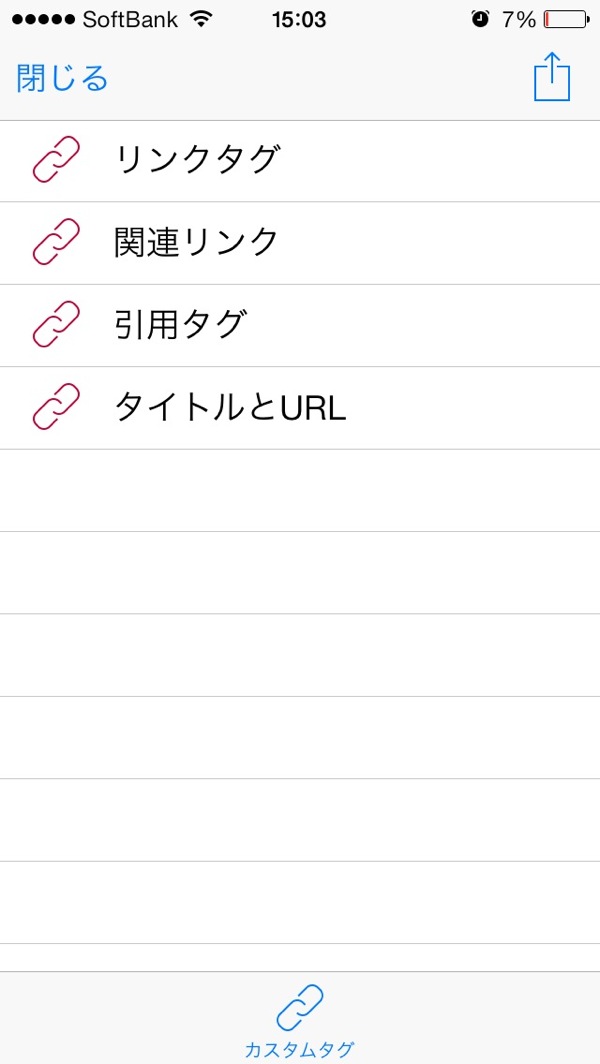Open the 引用タグ row
600x1064 pixels.
point(300,326)
